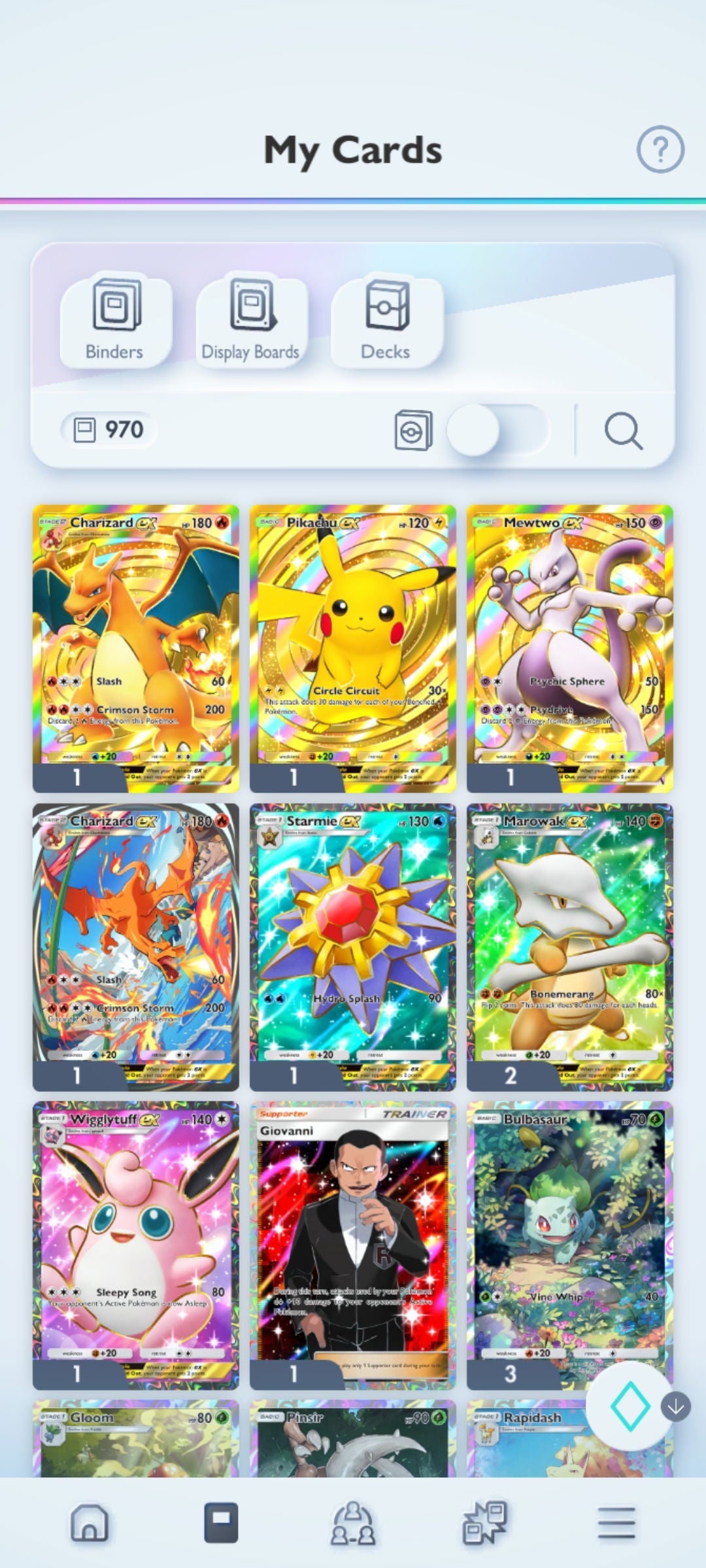Open the Wigglytuff ex card
The height and width of the screenshot is (1568, 706).
pyautogui.click(x=136, y=1245)
